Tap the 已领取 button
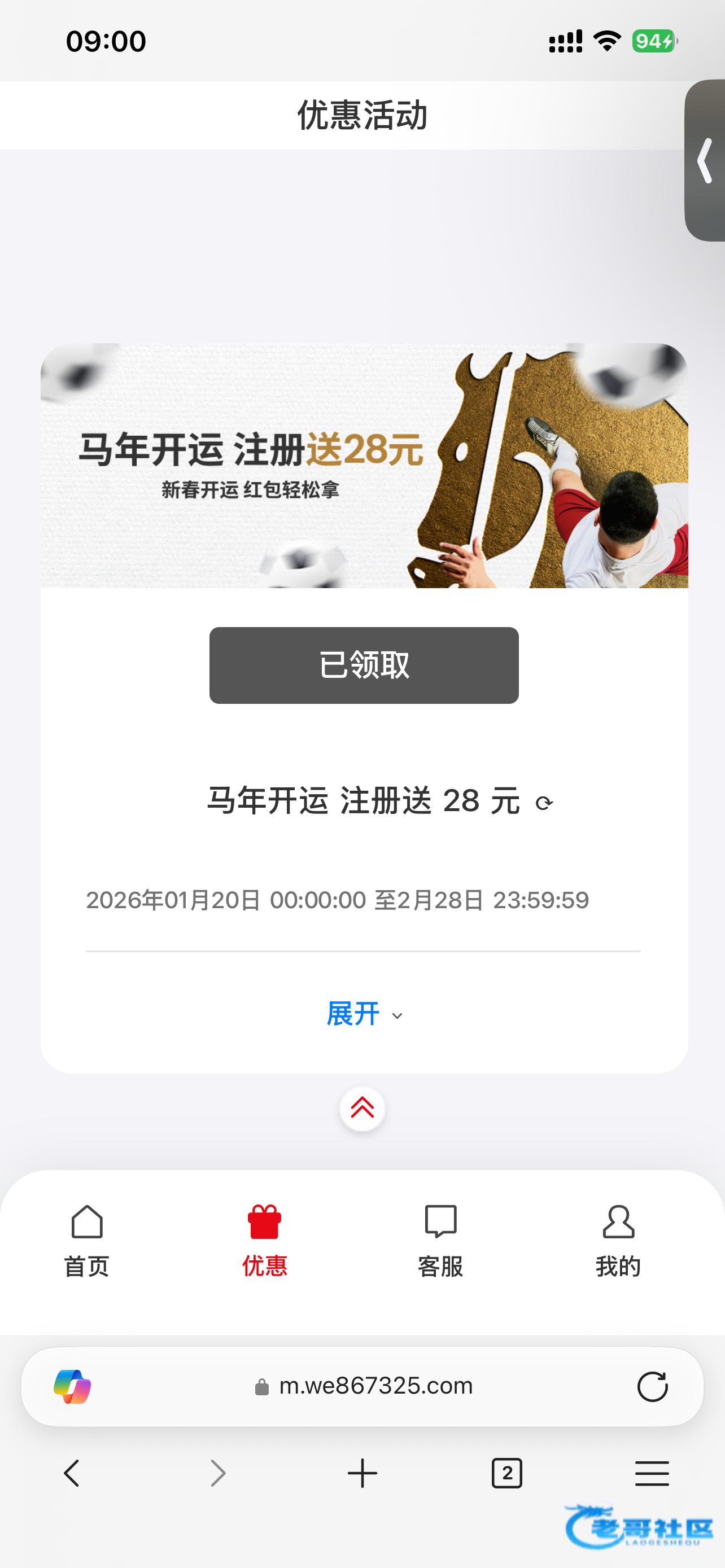The height and width of the screenshot is (1568, 725). (x=364, y=665)
